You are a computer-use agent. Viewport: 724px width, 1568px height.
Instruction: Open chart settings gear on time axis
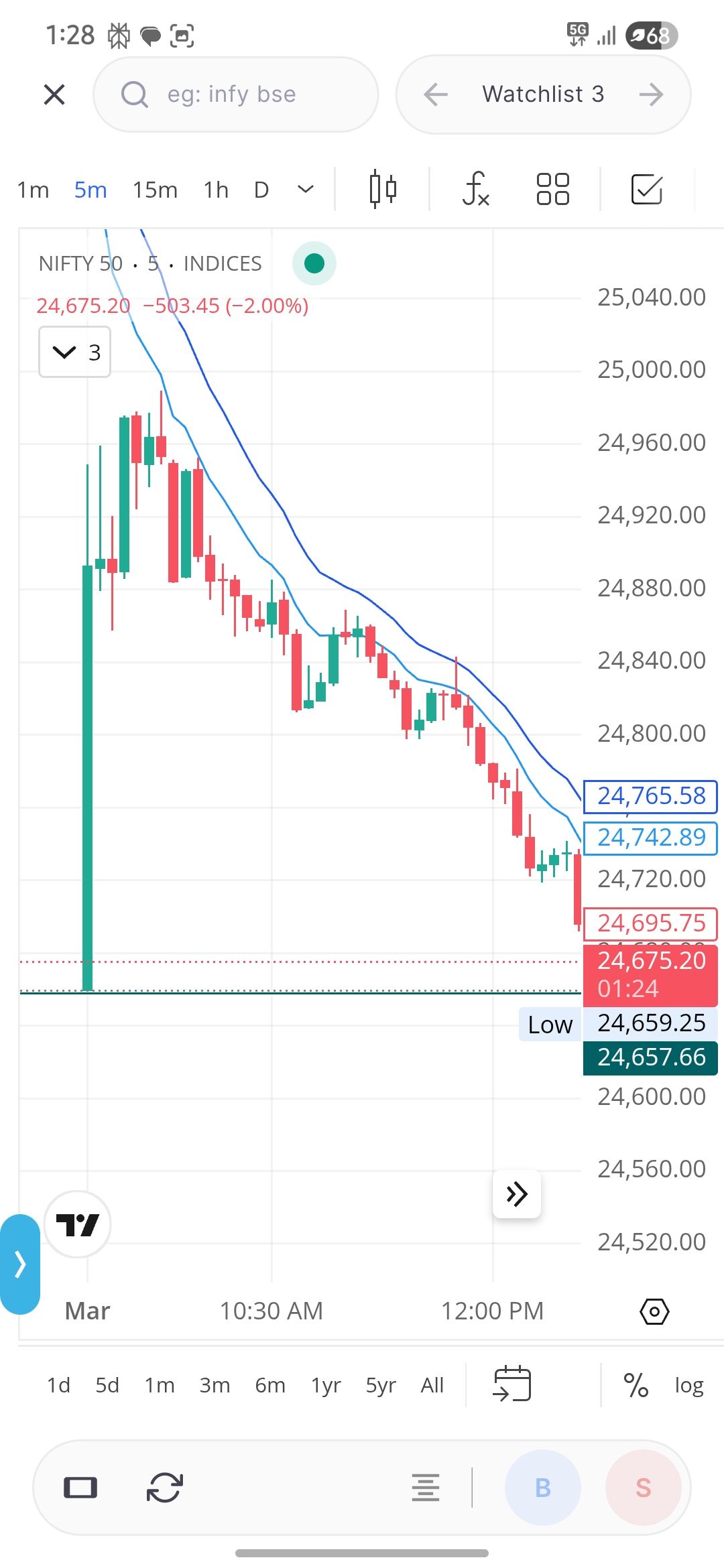click(x=654, y=1311)
